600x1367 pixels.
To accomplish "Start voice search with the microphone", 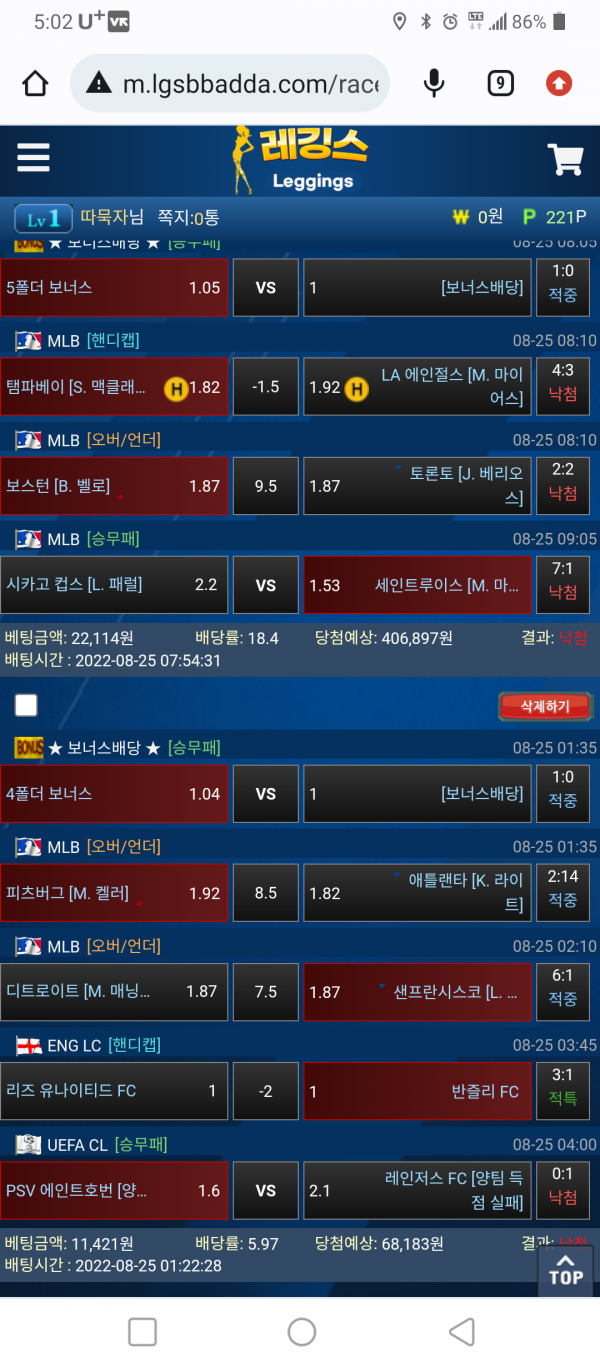I will [x=434, y=84].
